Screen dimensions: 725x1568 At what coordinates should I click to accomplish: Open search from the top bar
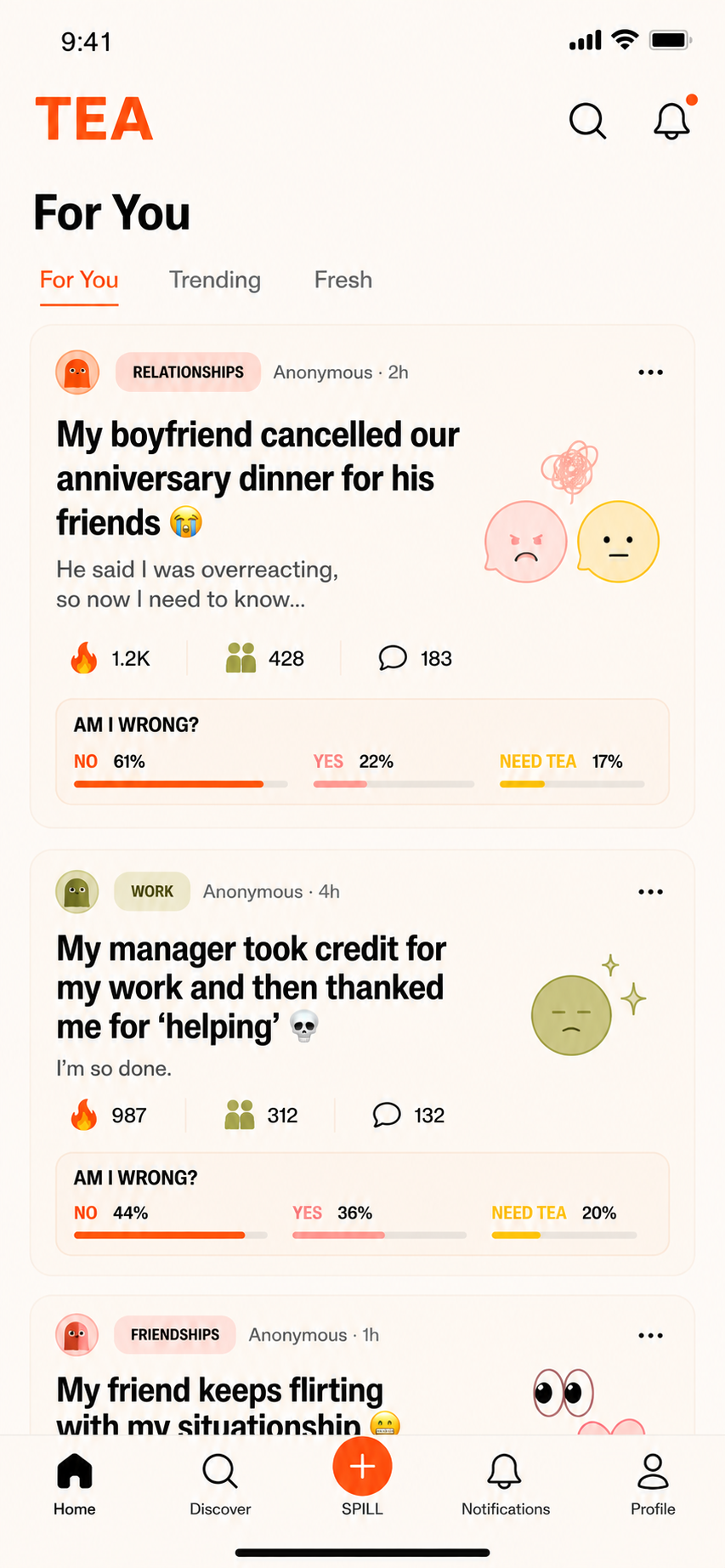(x=587, y=121)
